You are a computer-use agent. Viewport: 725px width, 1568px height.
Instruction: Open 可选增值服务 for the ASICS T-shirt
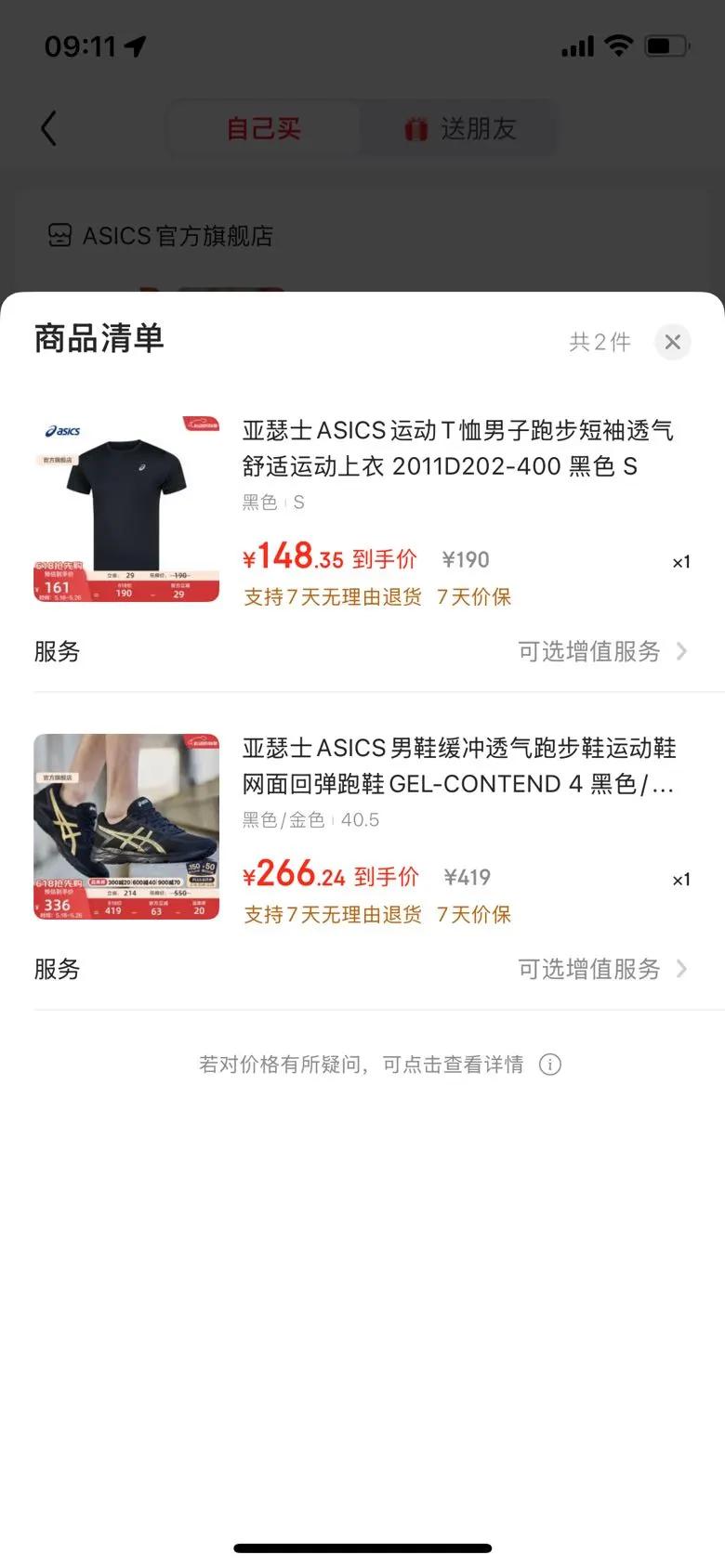pos(602,651)
